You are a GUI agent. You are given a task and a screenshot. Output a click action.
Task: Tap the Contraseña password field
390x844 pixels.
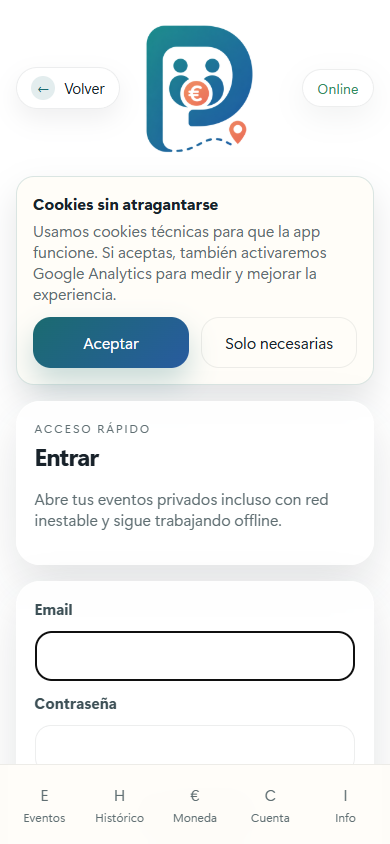pyautogui.click(x=195, y=745)
